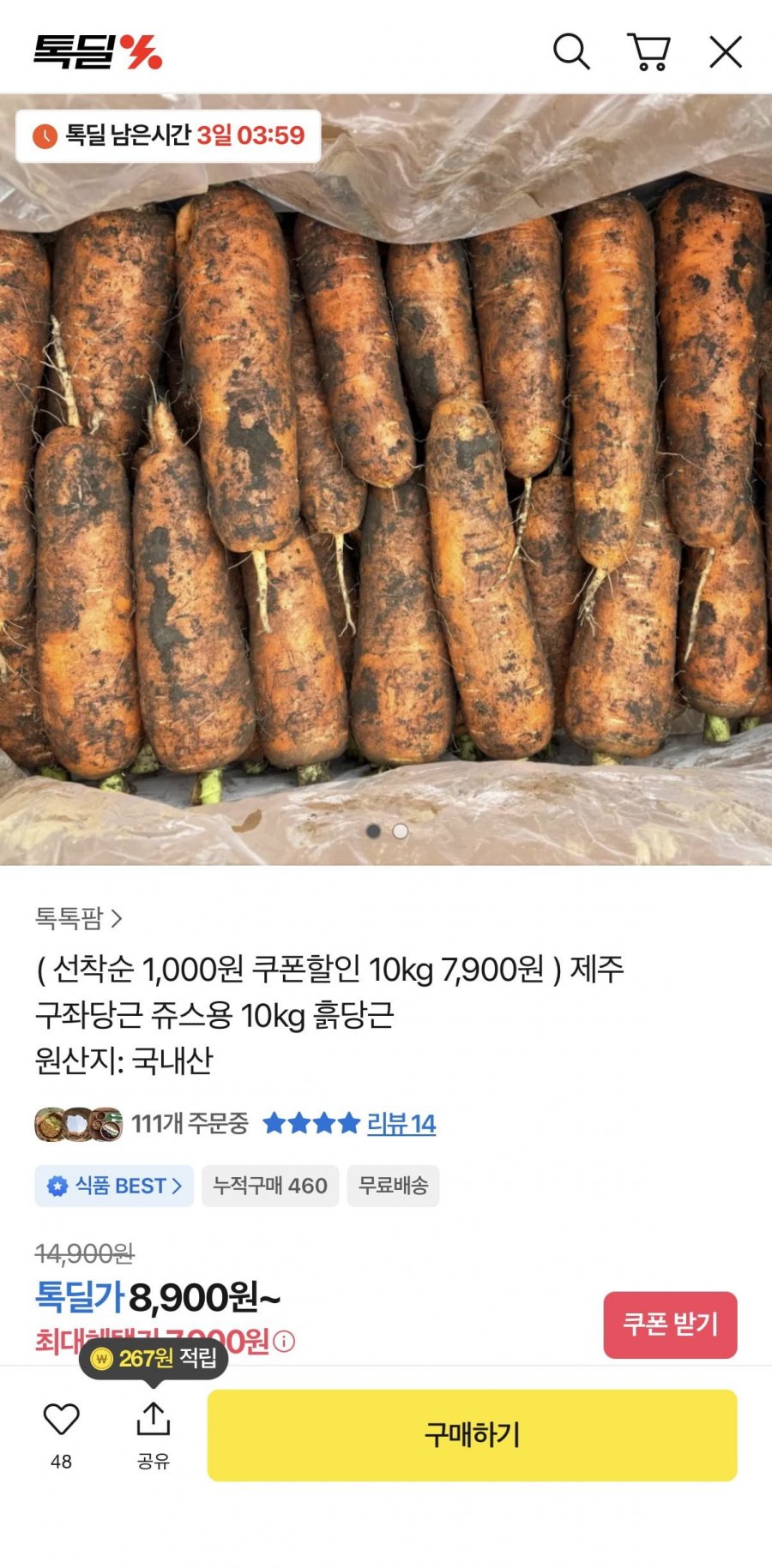Tap the yellow 구매하기 button

[472, 1435]
